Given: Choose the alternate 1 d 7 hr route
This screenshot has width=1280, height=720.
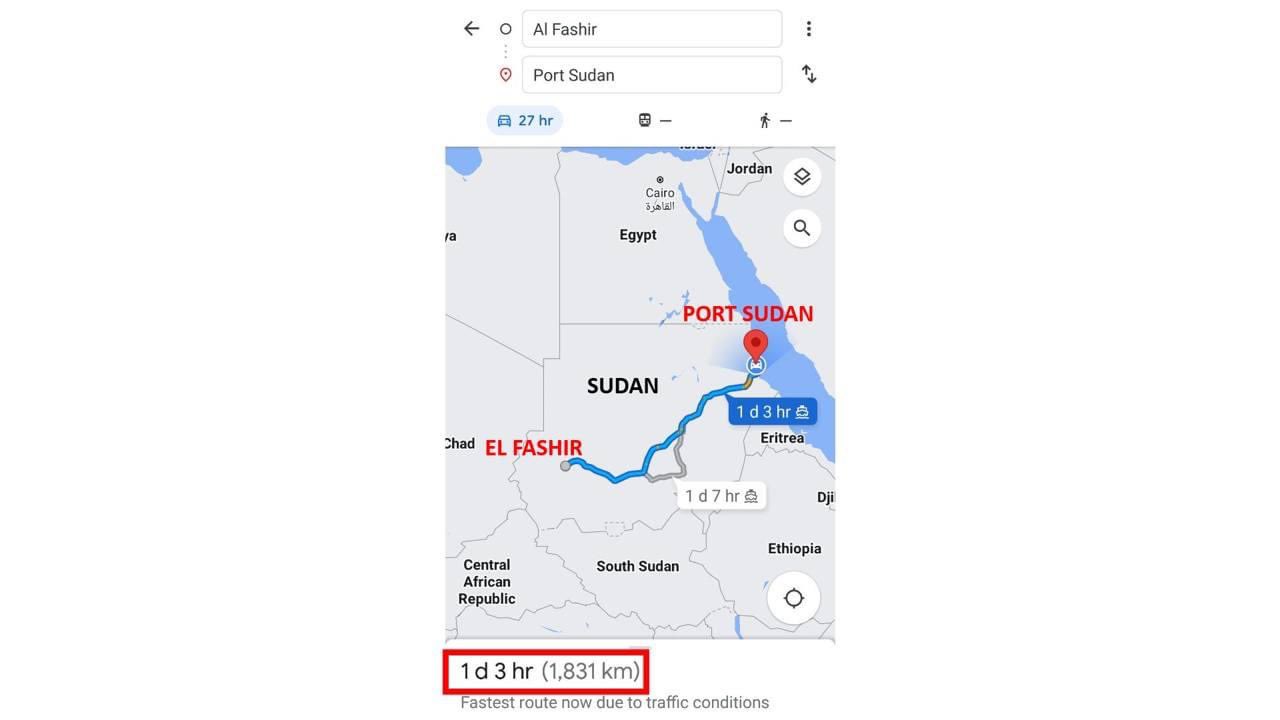Looking at the screenshot, I should pyautogui.click(x=721, y=496).
